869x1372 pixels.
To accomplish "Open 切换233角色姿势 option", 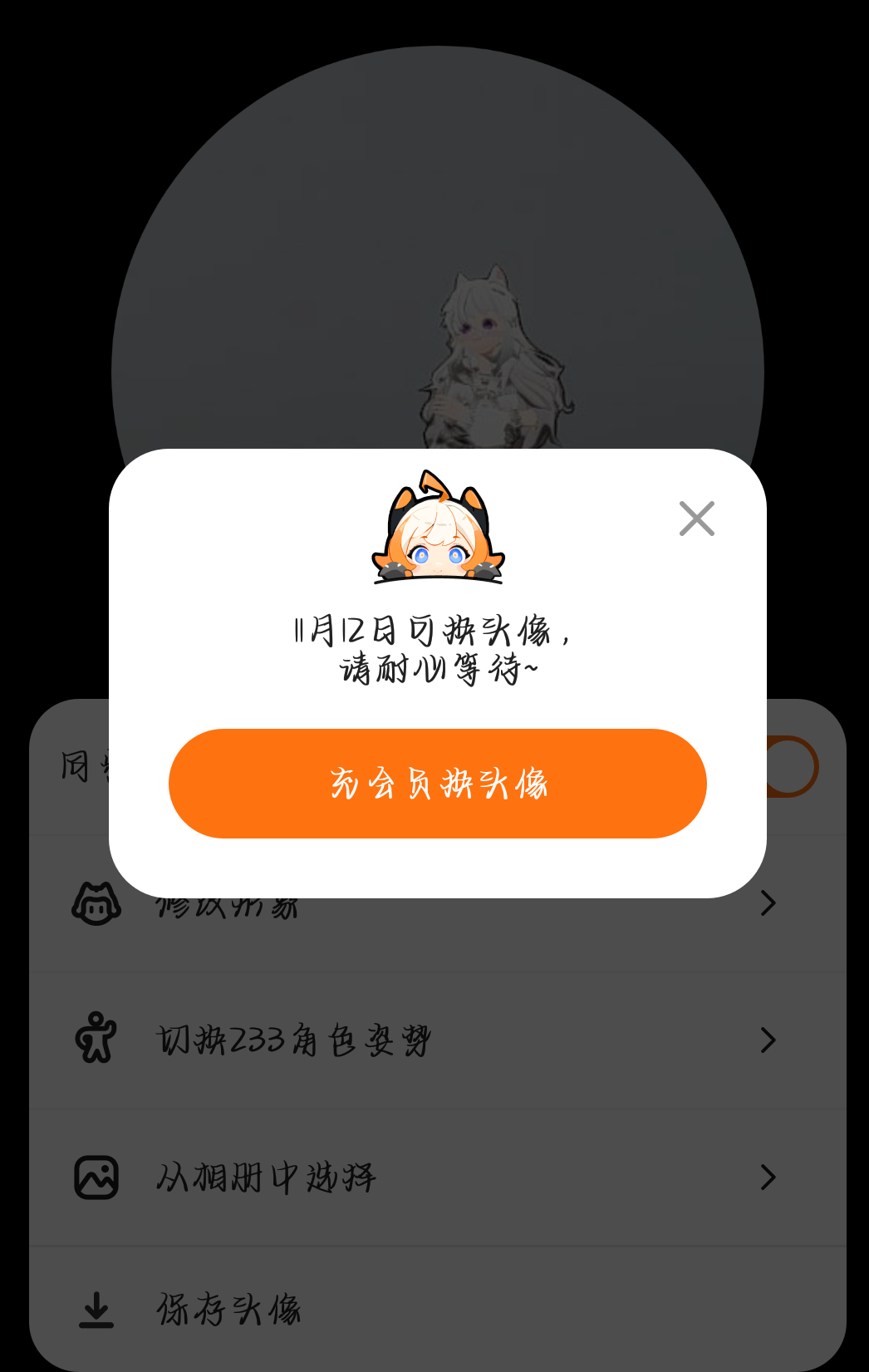I will [x=437, y=1040].
